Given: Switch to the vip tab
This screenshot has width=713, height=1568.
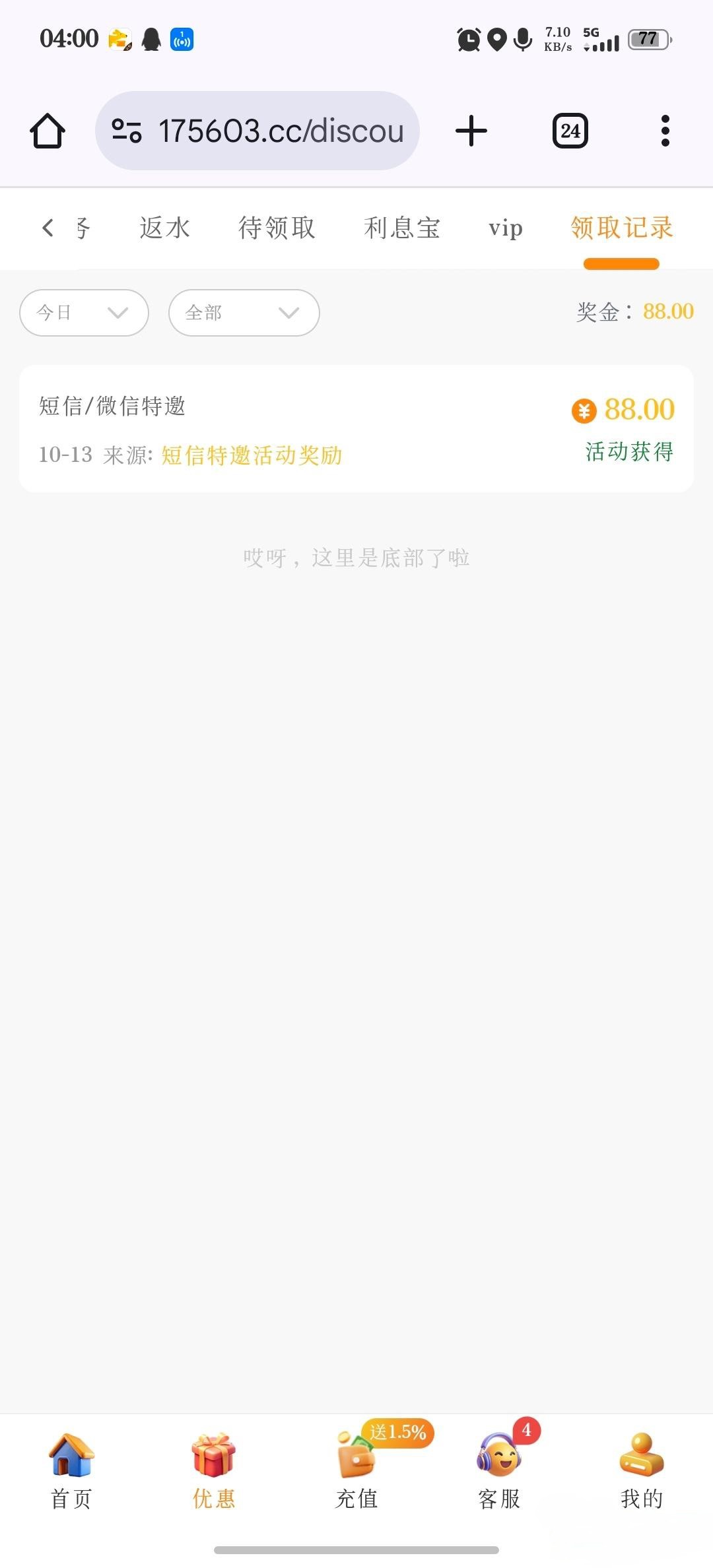Looking at the screenshot, I should 506,228.
